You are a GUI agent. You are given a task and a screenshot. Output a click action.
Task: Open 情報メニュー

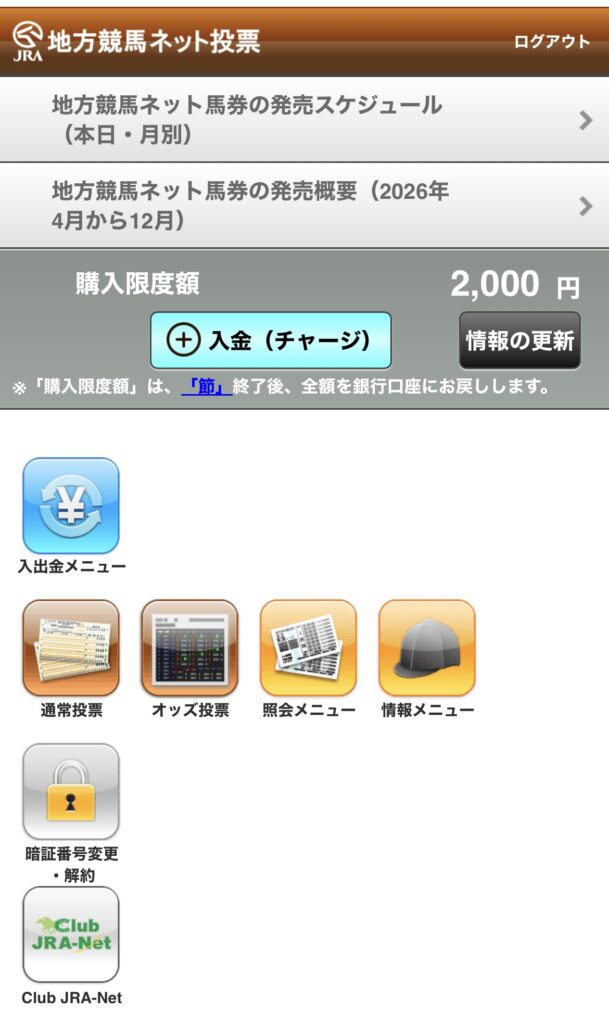tap(427, 648)
